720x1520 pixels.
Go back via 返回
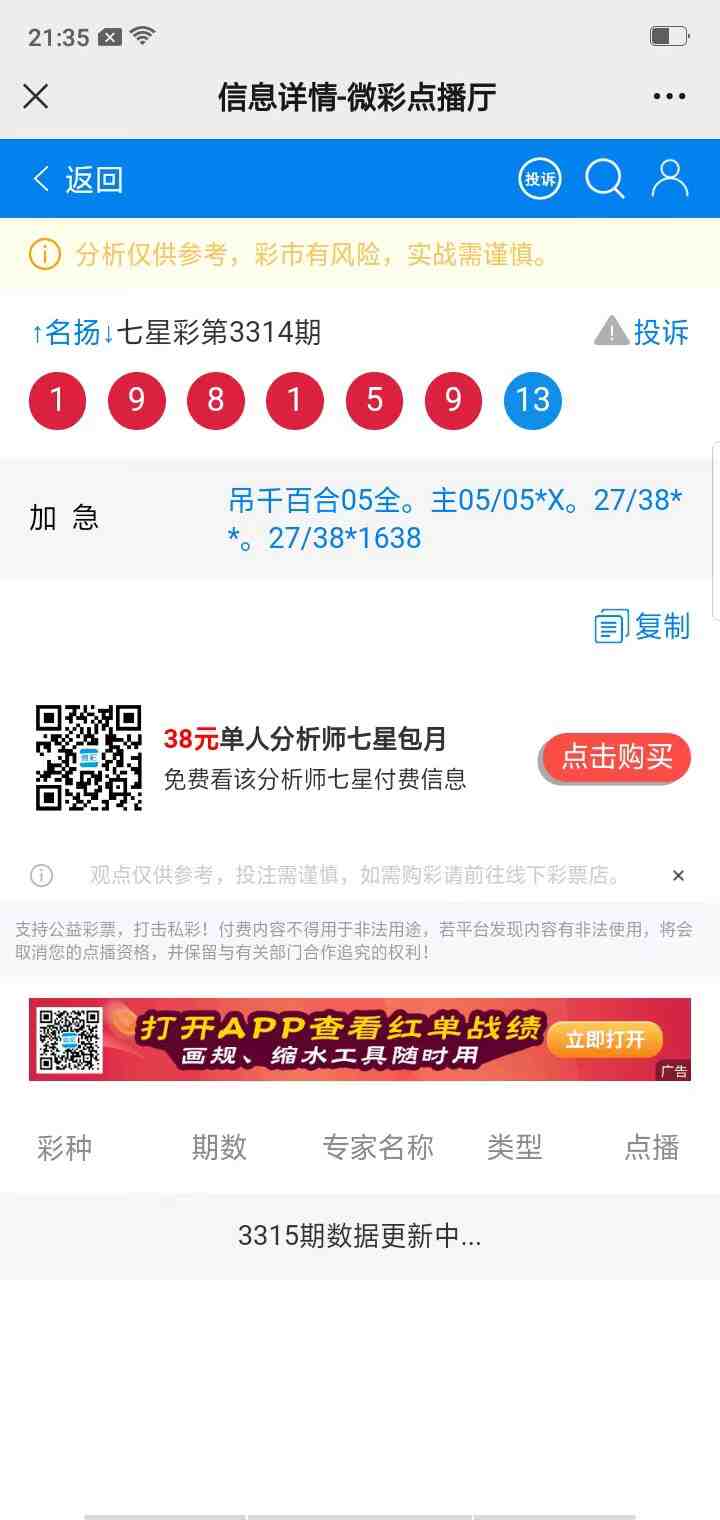pos(78,179)
